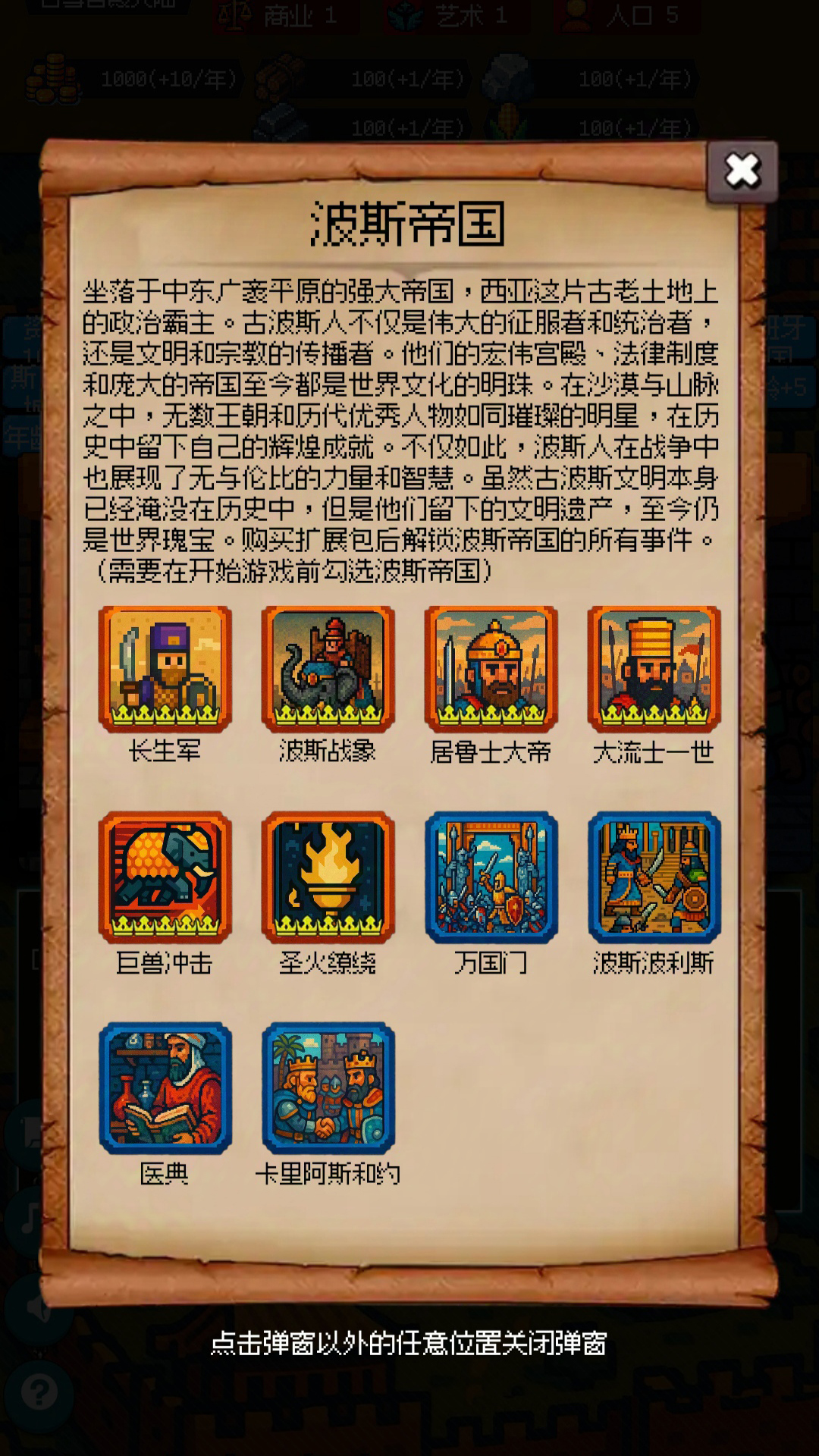This screenshot has width=819, height=1456.
Task: Open the 万国门 card
Action: click(x=491, y=877)
